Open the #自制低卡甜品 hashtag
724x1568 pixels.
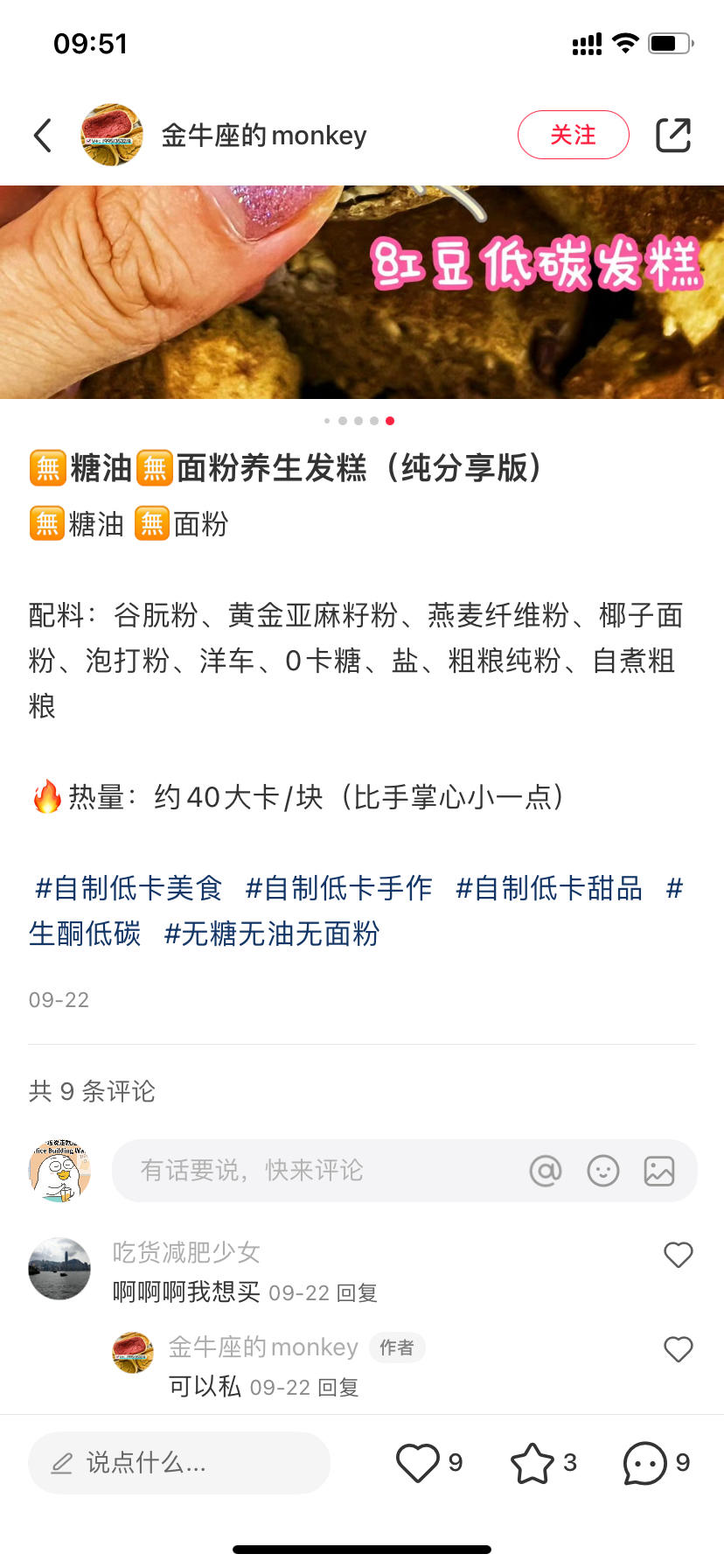pos(549,888)
